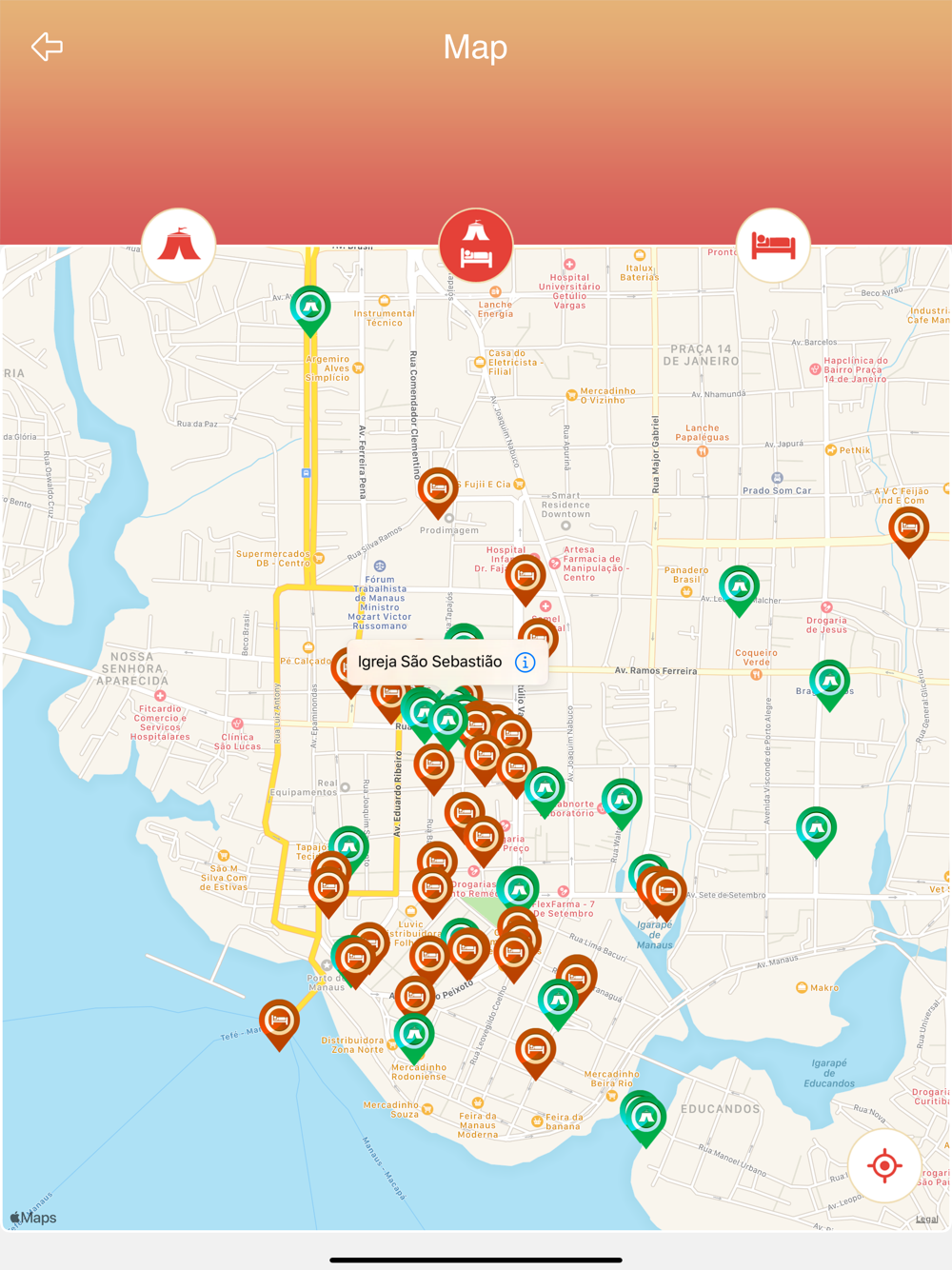Tap the hotel pin on the Tefé pier

(x=279, y=1024)
